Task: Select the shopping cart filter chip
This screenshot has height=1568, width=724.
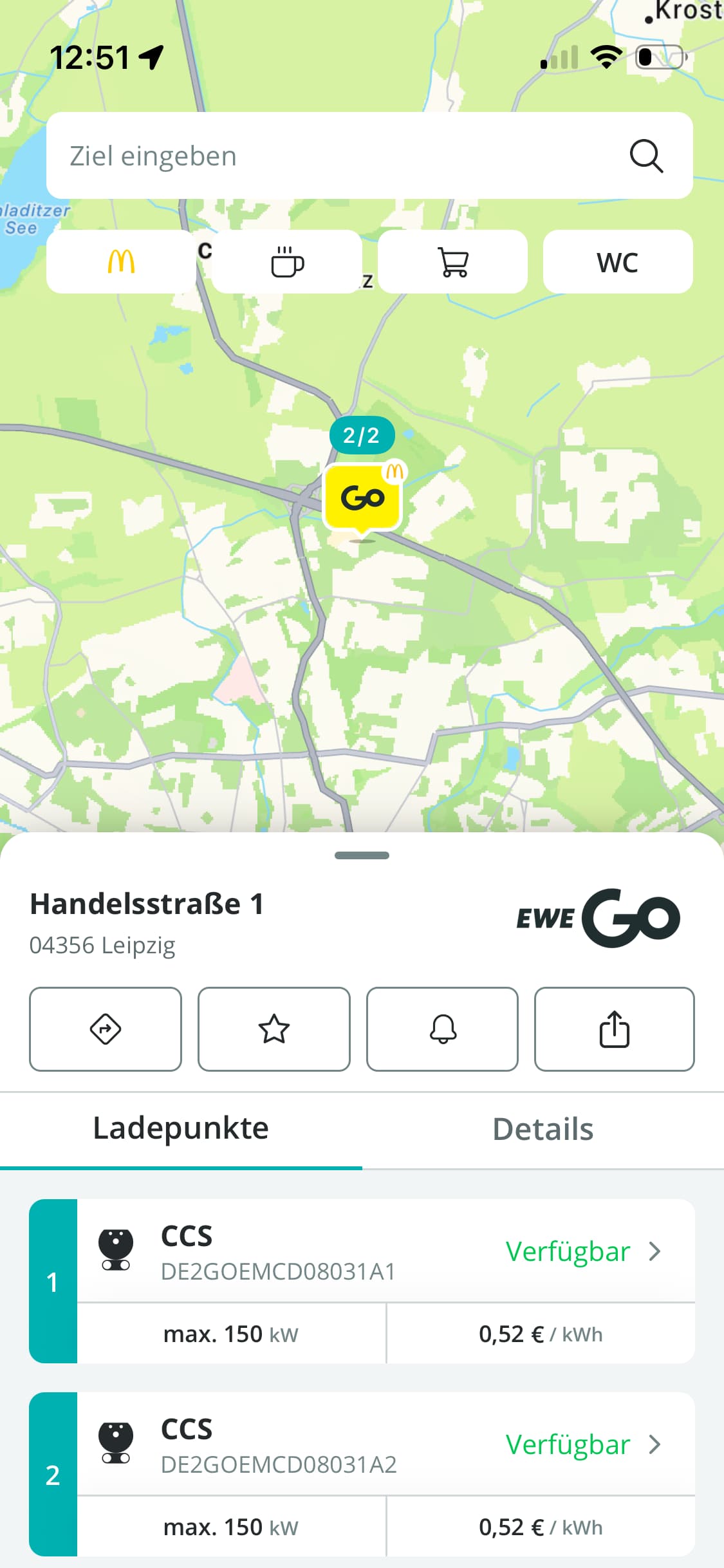Action: 452,262
